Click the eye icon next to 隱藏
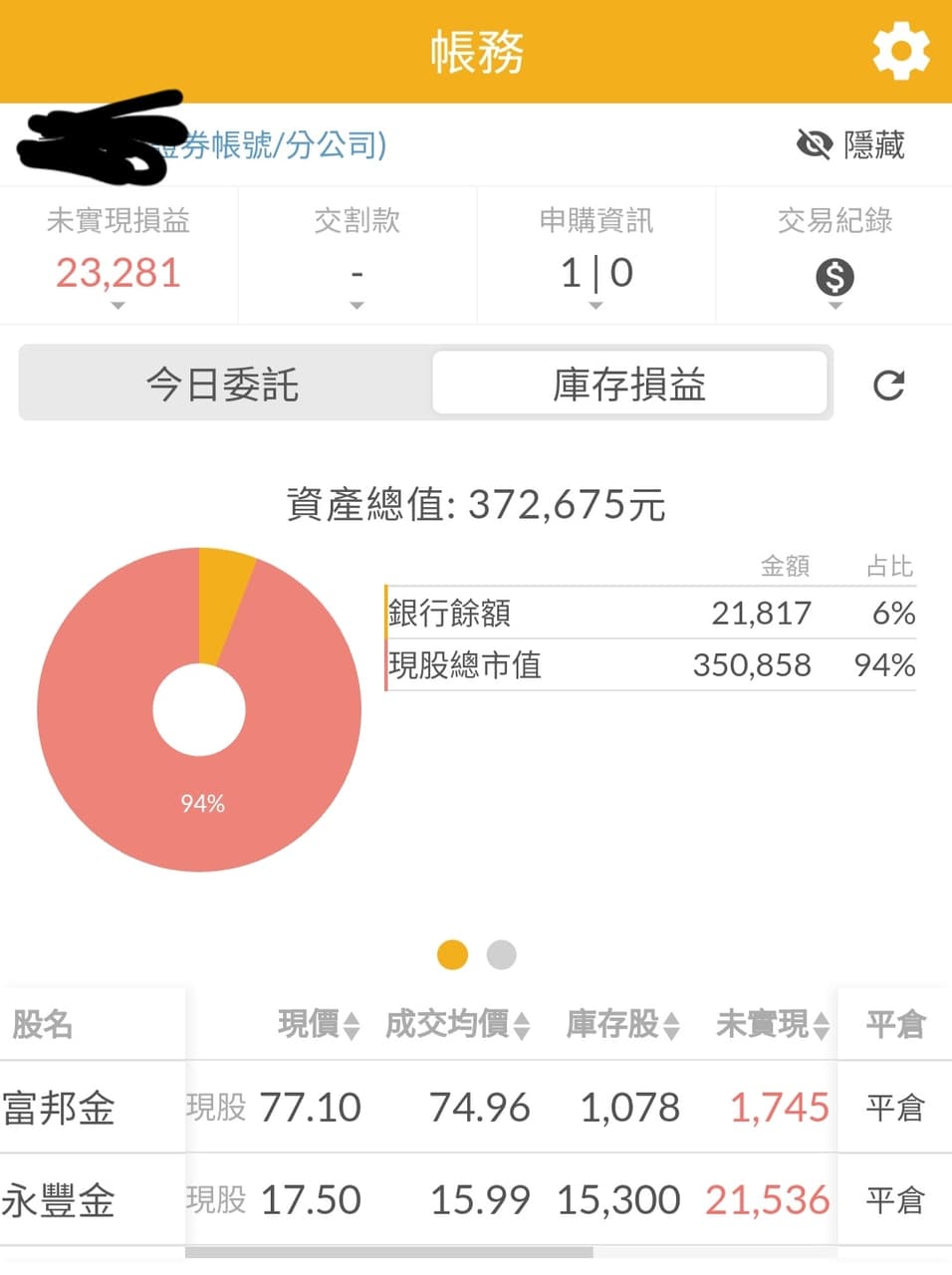This screenshot has width=952, height=1275. click(x=816, y=145)
